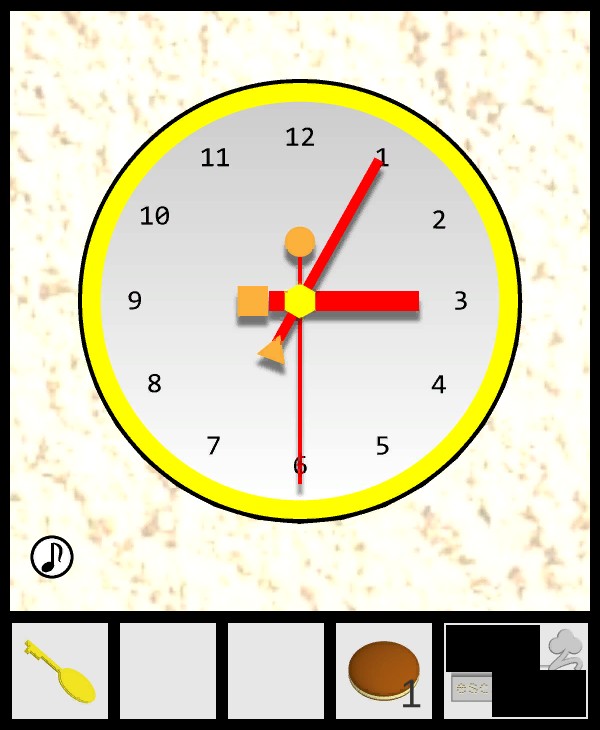
Task: Tap the orange square on the clock hand
Action: (x=253, y=301)
